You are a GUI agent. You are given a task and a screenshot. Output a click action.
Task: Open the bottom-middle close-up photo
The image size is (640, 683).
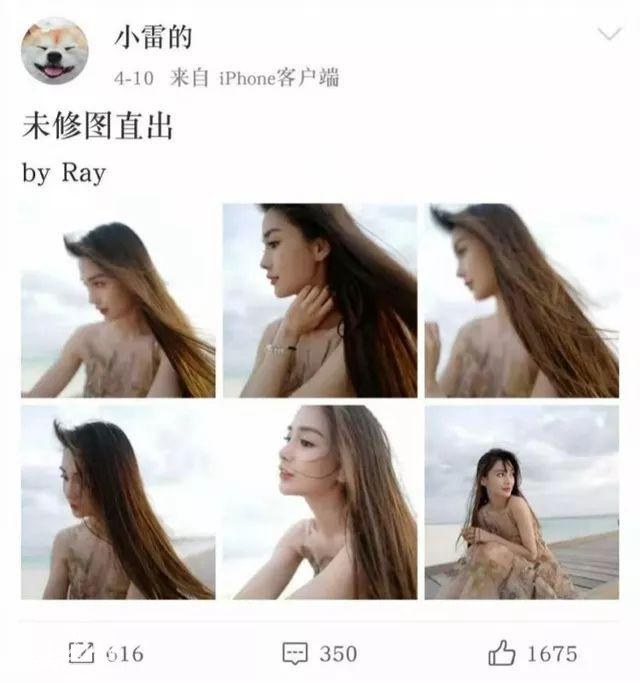[319, 502]
